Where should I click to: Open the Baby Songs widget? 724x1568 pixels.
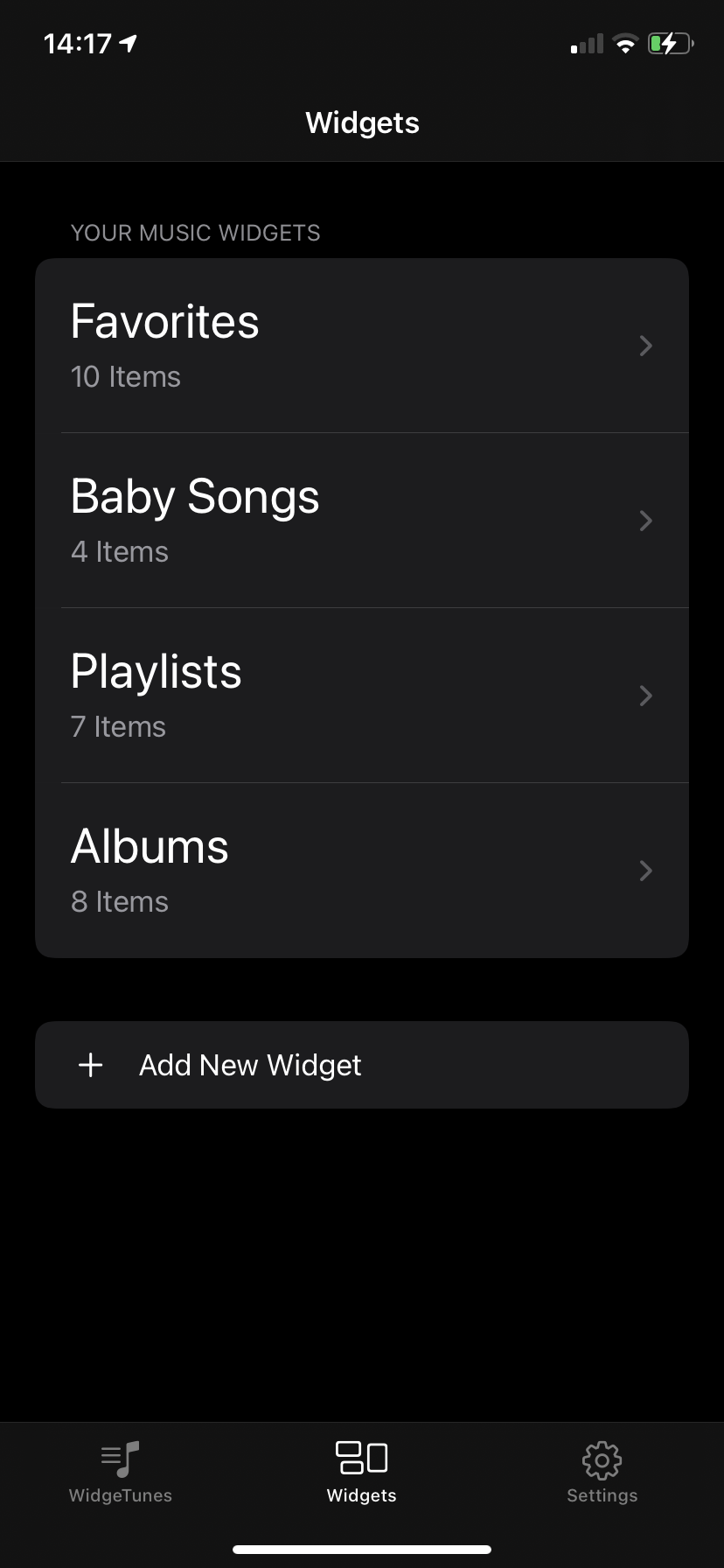[362, 521]
